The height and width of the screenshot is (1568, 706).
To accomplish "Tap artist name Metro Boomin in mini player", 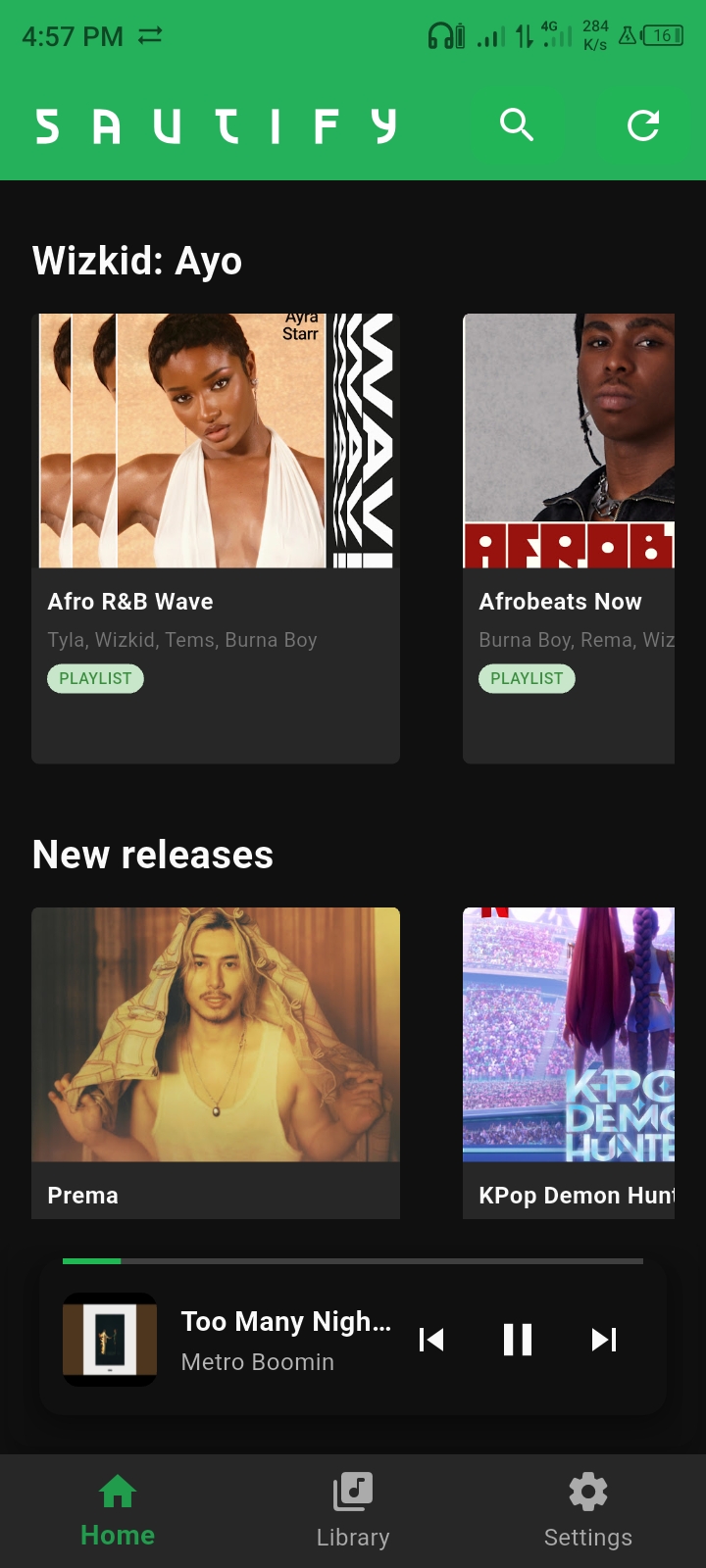I will click(257, 1361).
